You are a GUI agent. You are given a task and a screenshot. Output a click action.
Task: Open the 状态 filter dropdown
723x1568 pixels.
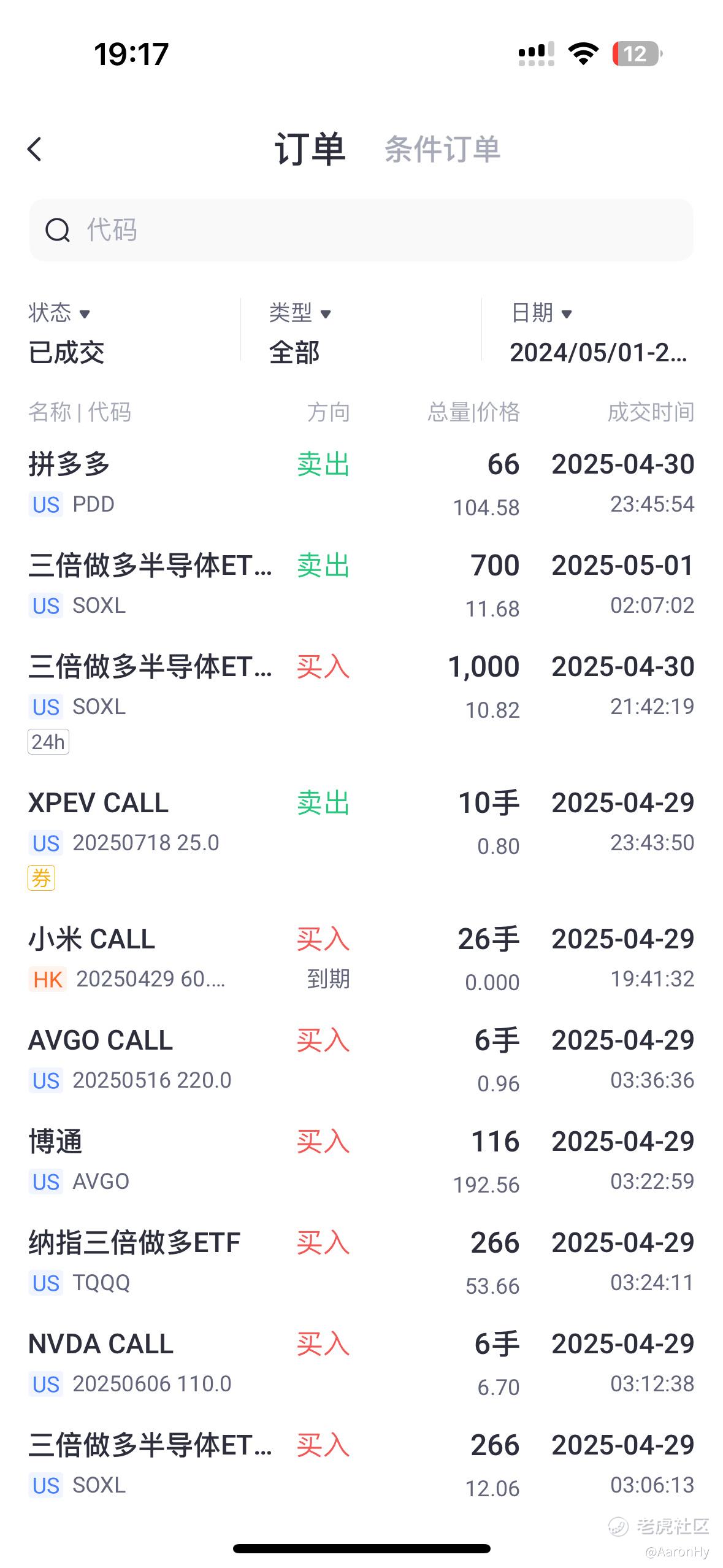pyautogui.click(x=60, y=332)
